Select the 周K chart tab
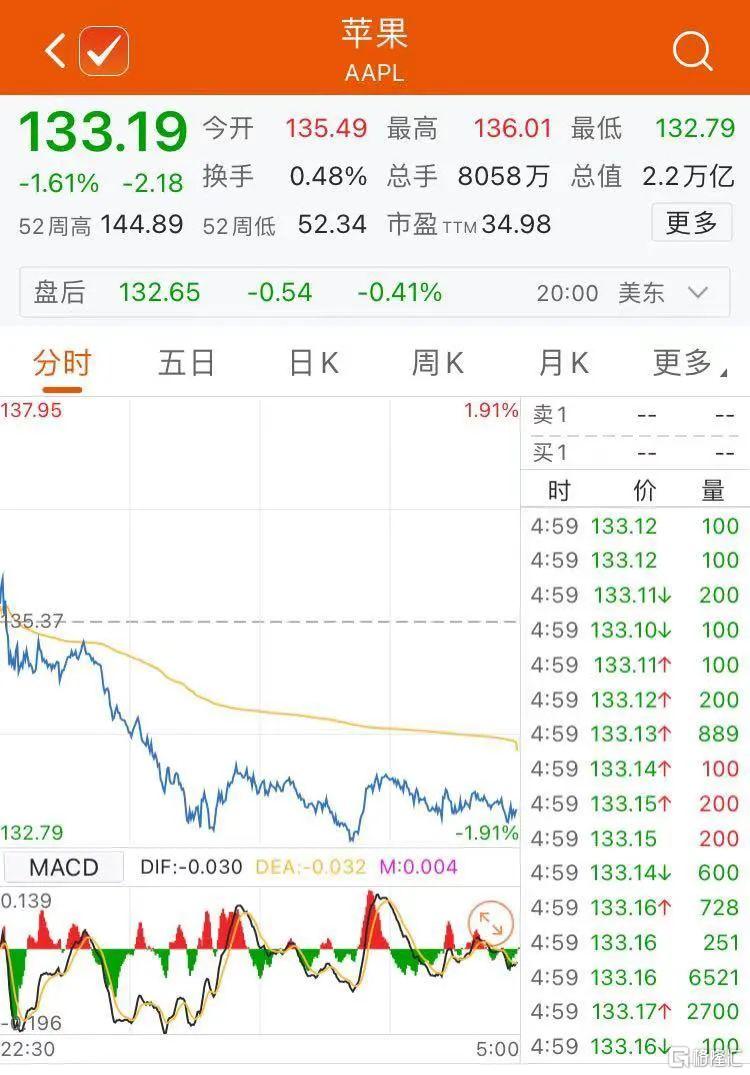The image size is (750, 1075). tap(438, 362)
